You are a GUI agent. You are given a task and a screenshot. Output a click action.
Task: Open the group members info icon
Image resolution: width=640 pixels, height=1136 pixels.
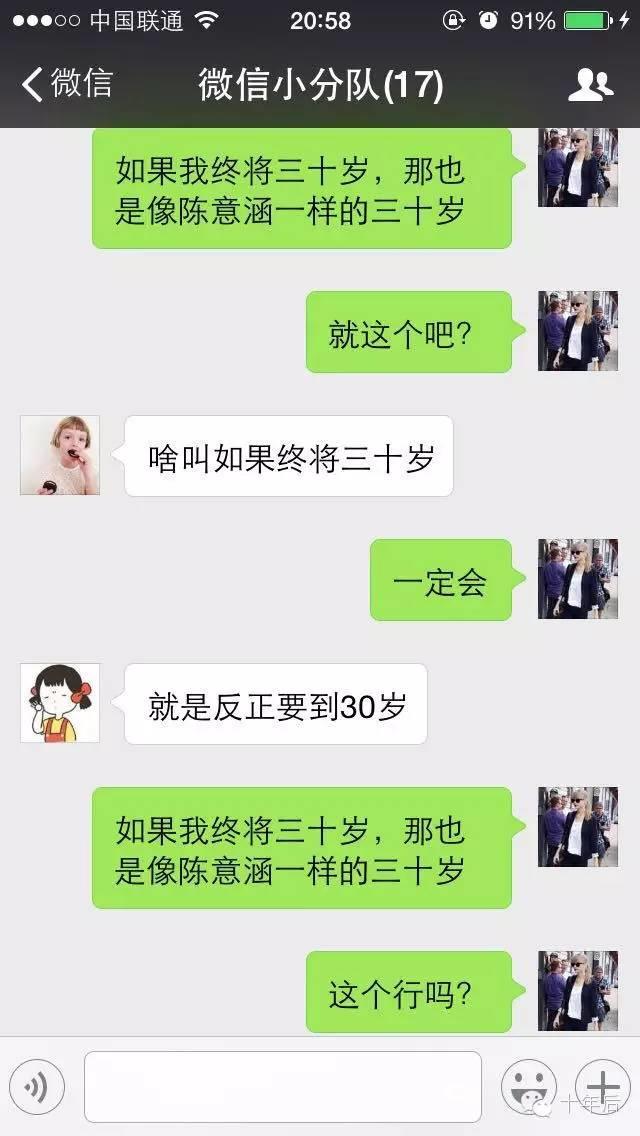tap(590, 86)
